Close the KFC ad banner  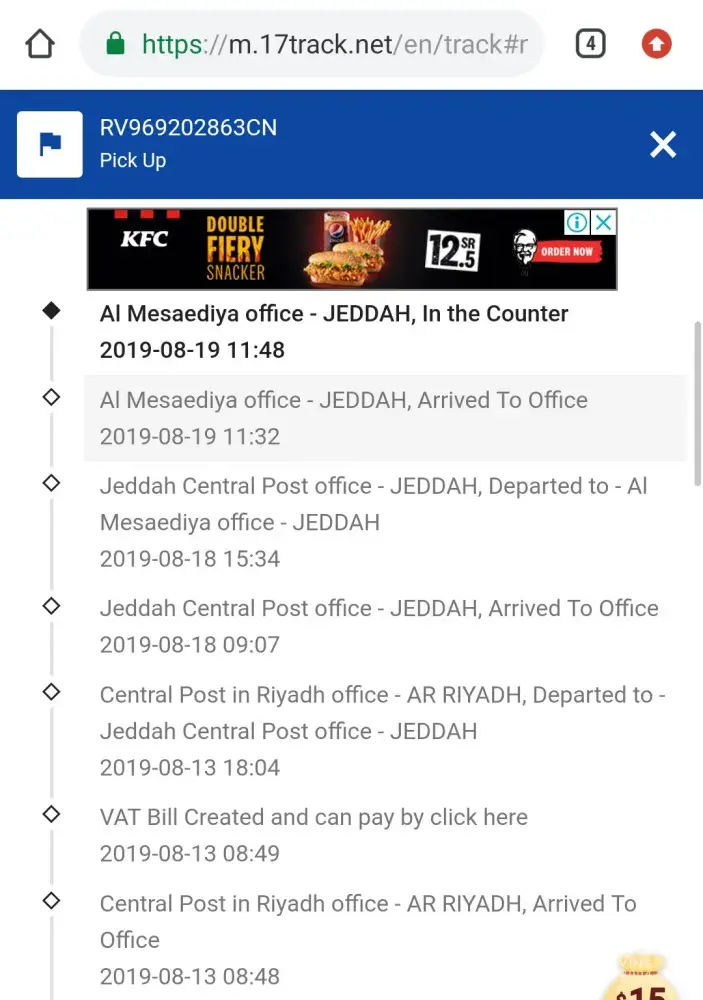coord(604,222)
